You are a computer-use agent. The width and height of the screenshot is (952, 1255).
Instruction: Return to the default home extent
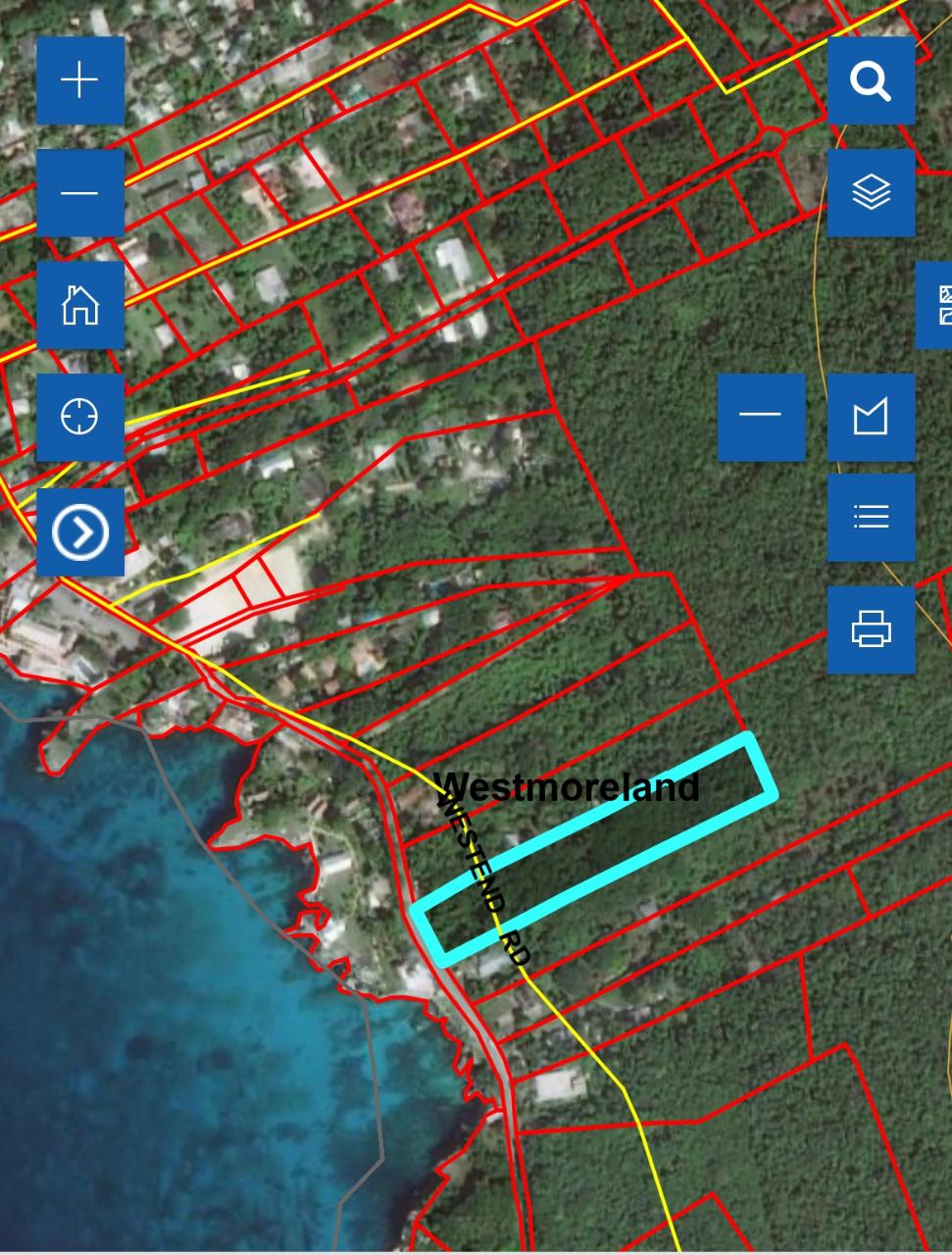pos(80,305)
